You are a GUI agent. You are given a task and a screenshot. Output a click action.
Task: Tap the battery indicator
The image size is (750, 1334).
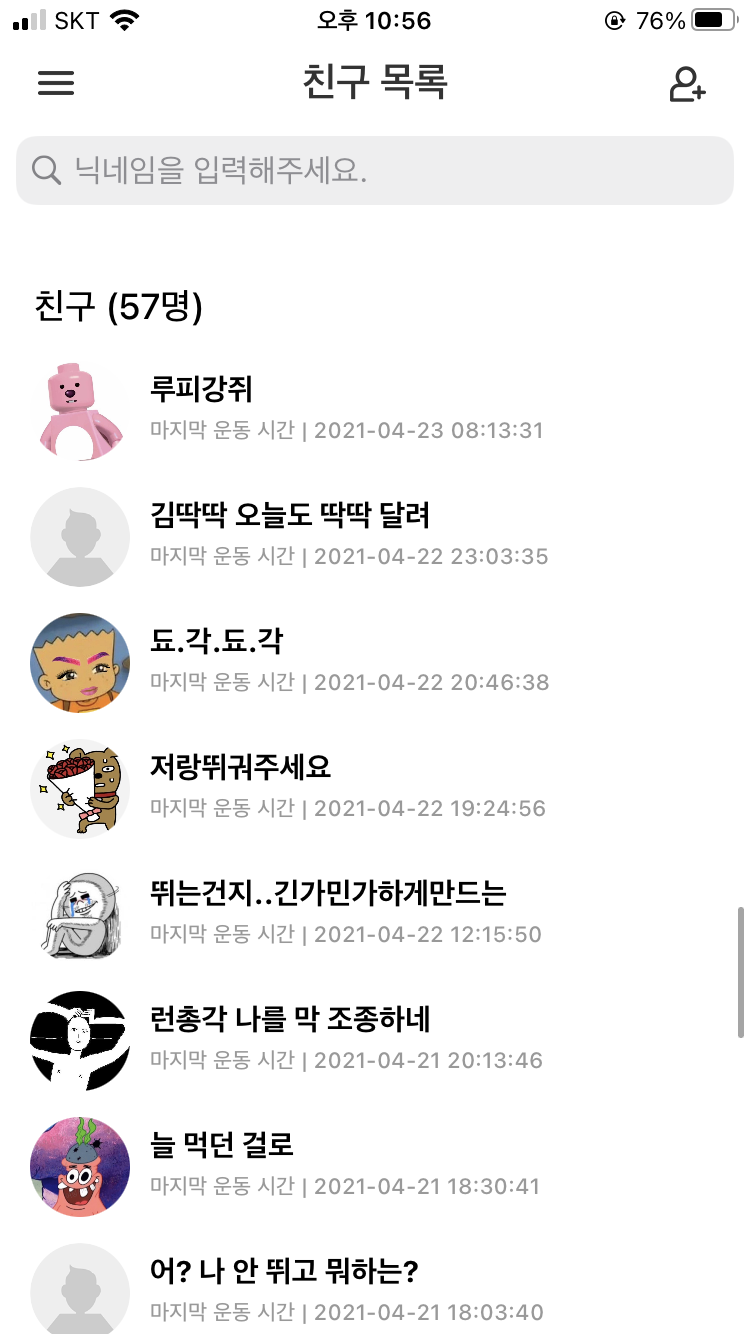pos(712,17)
